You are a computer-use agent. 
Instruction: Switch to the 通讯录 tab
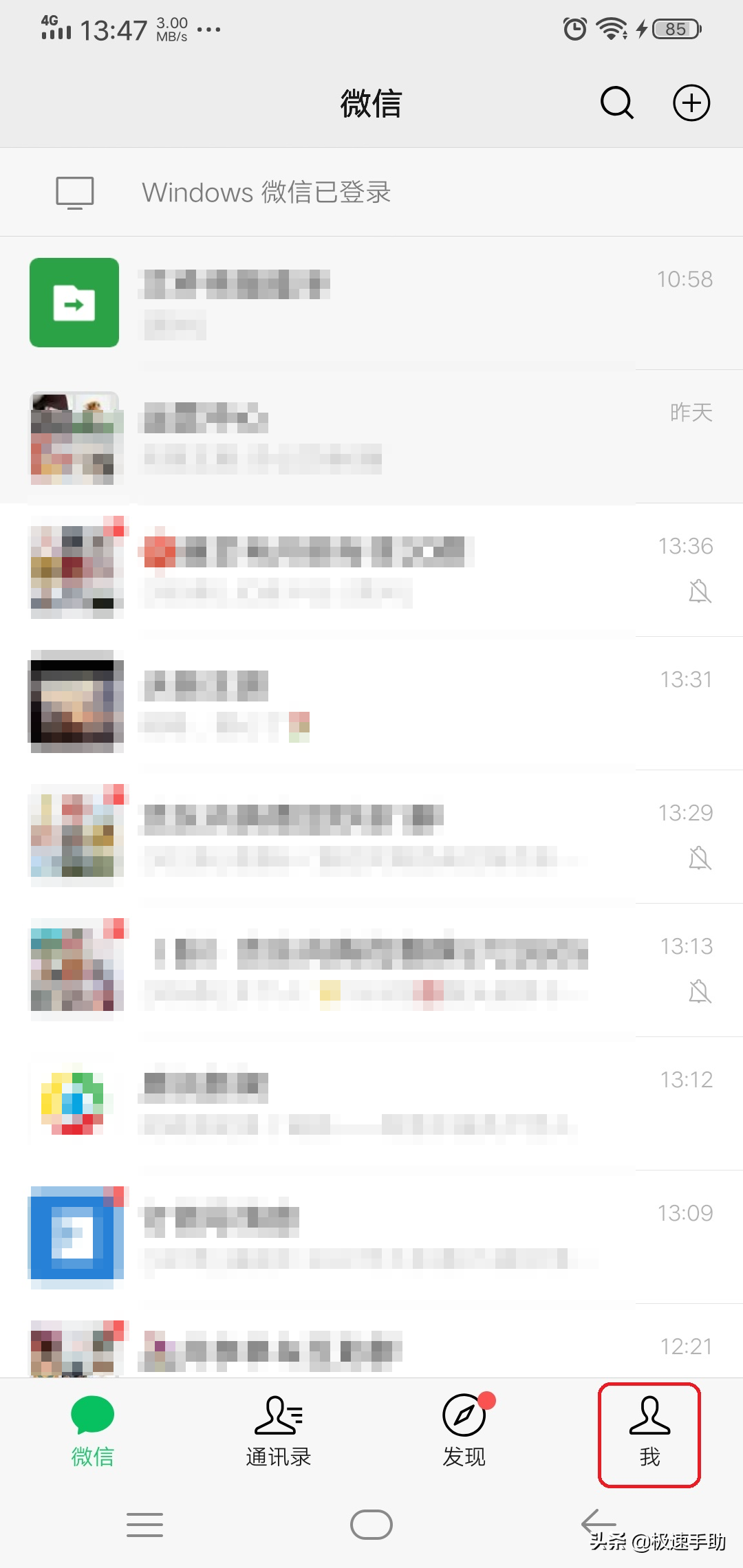pyautogui.click(x=279, y=1432)
